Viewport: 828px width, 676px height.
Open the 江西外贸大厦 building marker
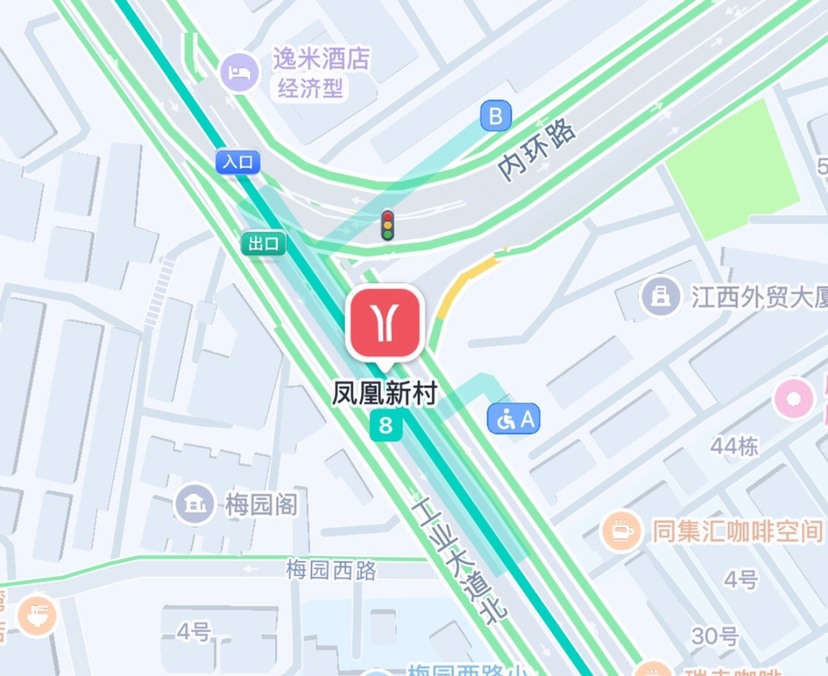tap(660, 297)
